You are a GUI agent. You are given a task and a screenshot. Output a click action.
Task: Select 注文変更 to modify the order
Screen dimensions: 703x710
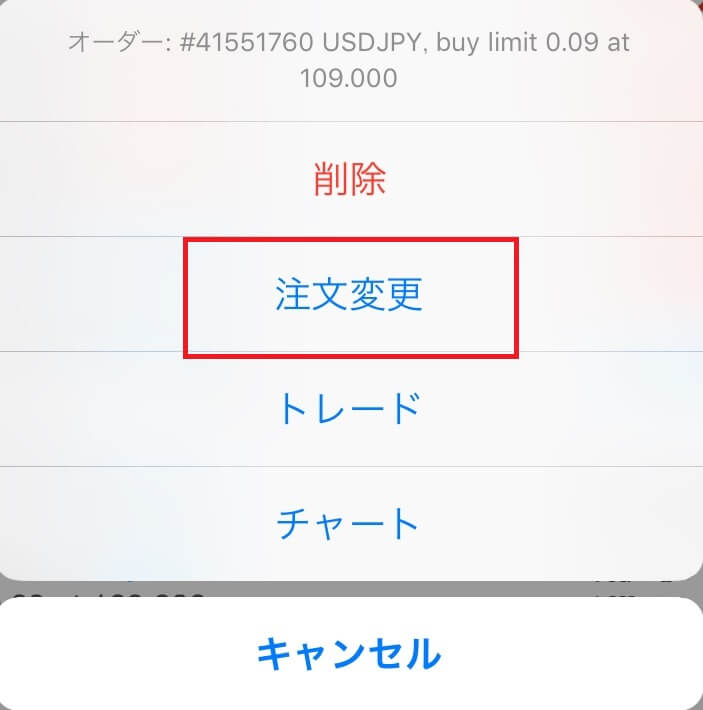click(x=350, y=296)
